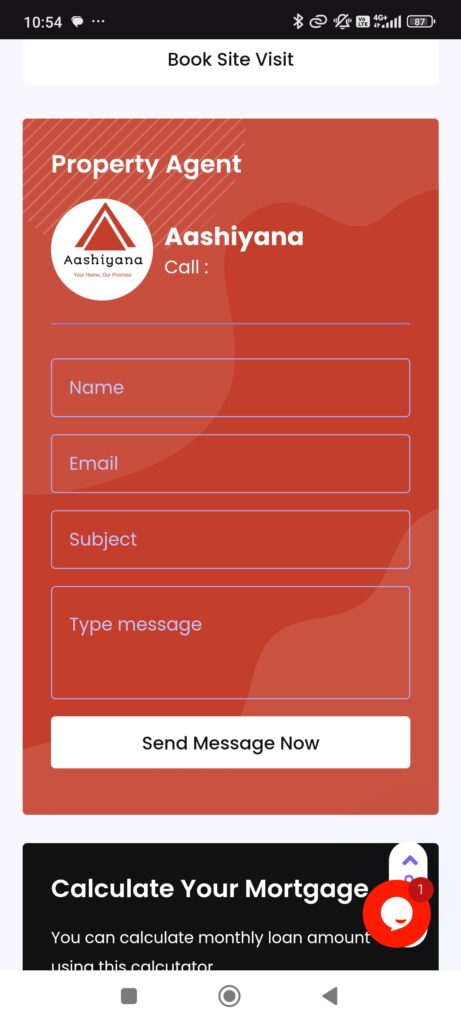The height and width of the screenshot is (1024, 461).
Task: Focus the Name input field
Action: pos(230,387)
